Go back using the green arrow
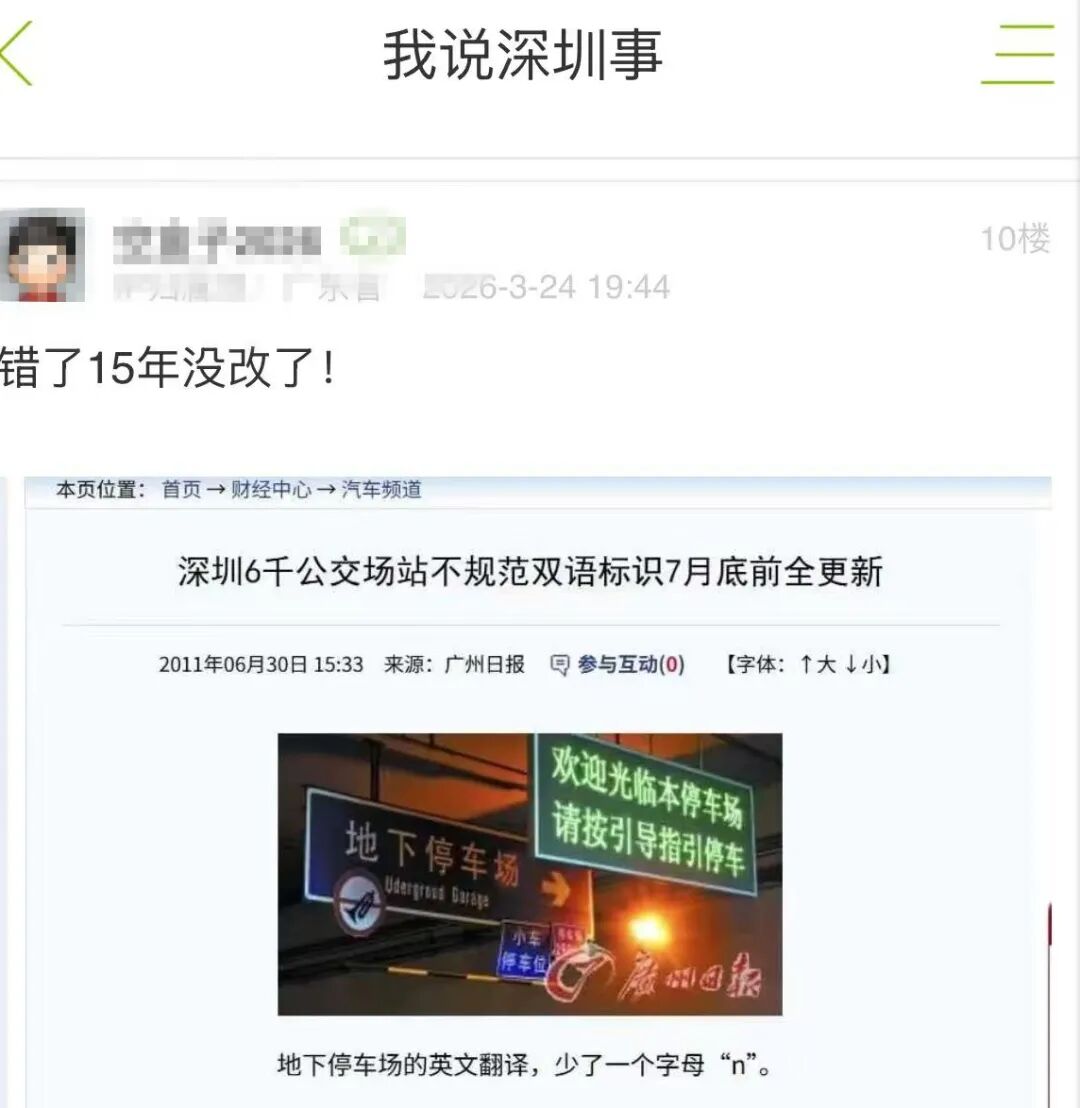 [18, 54]
